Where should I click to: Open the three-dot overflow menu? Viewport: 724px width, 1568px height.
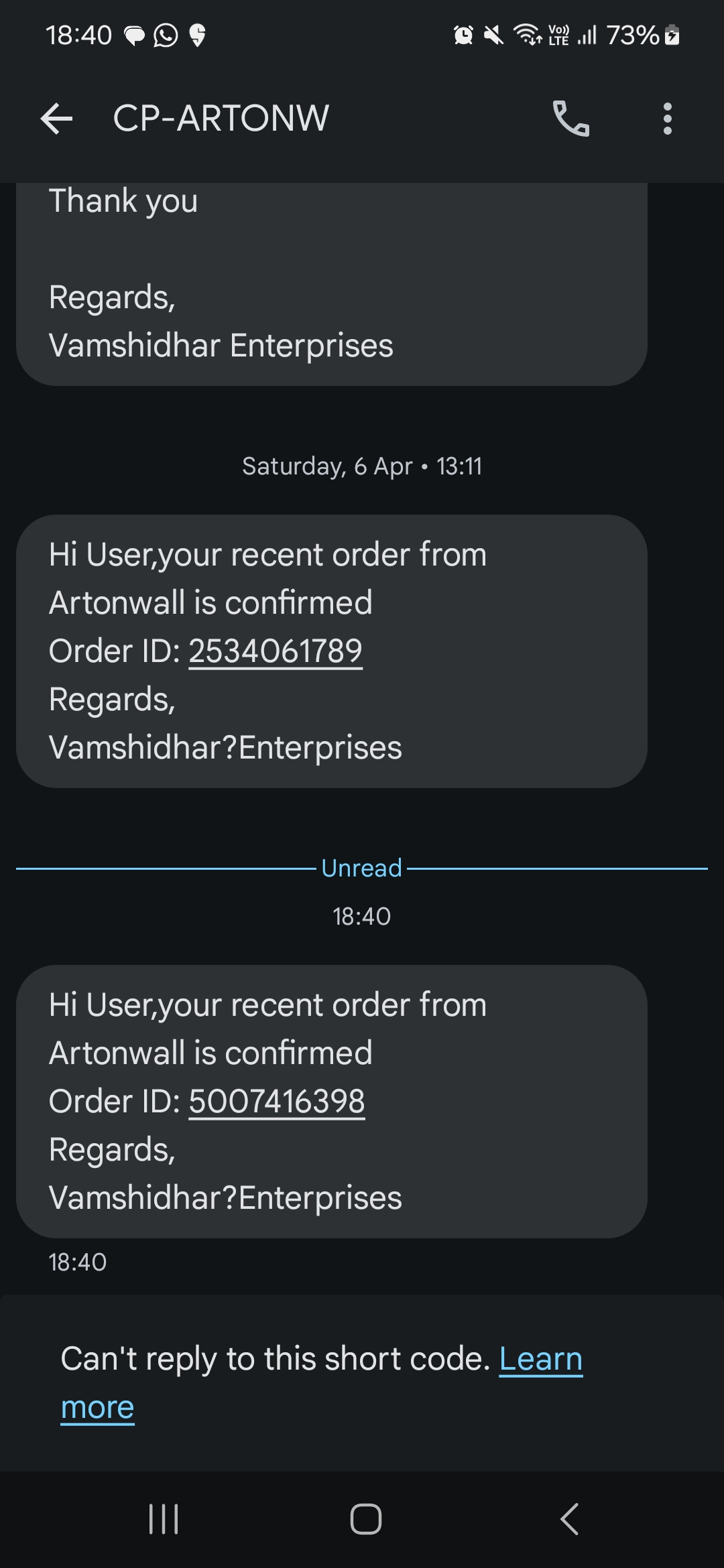667,119
